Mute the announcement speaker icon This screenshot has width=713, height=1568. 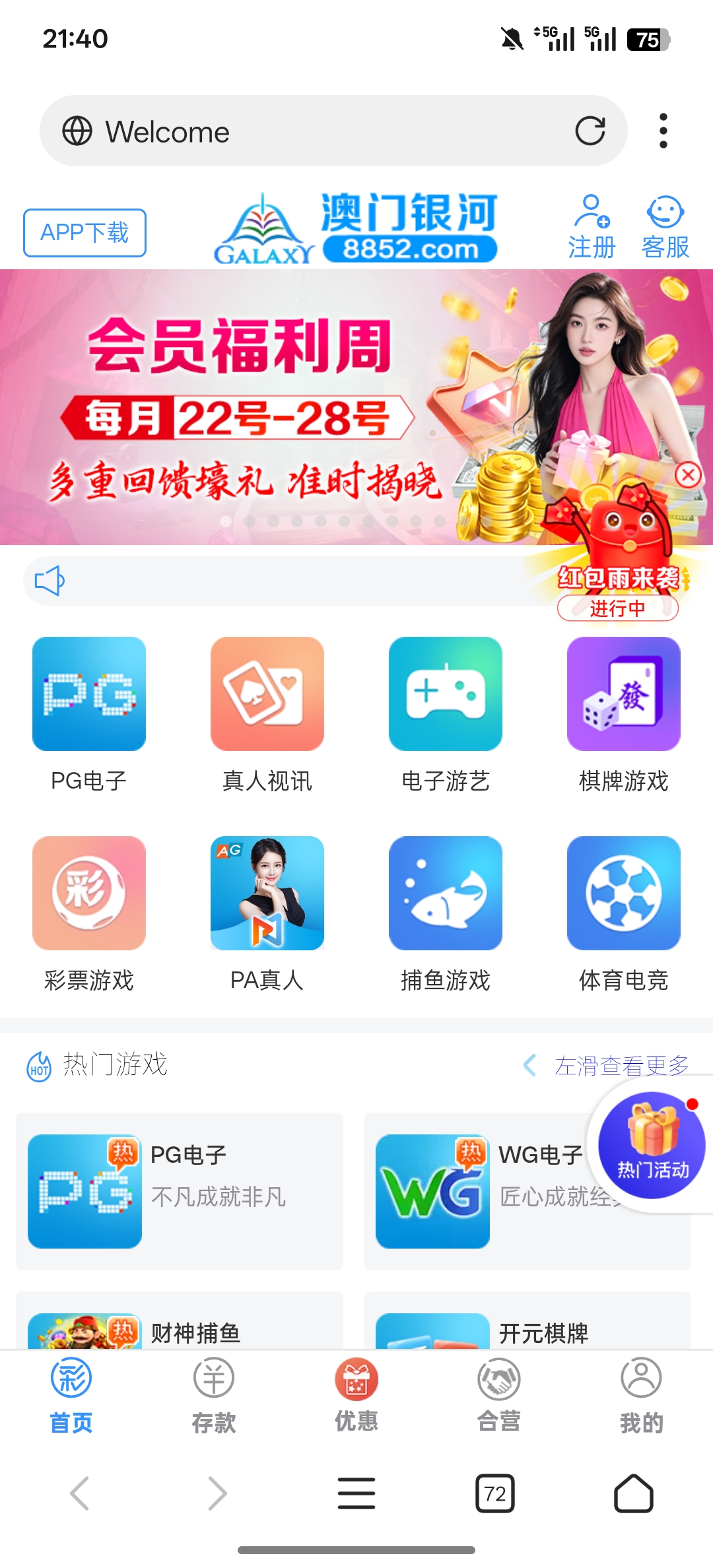click(x=50, y=581)
